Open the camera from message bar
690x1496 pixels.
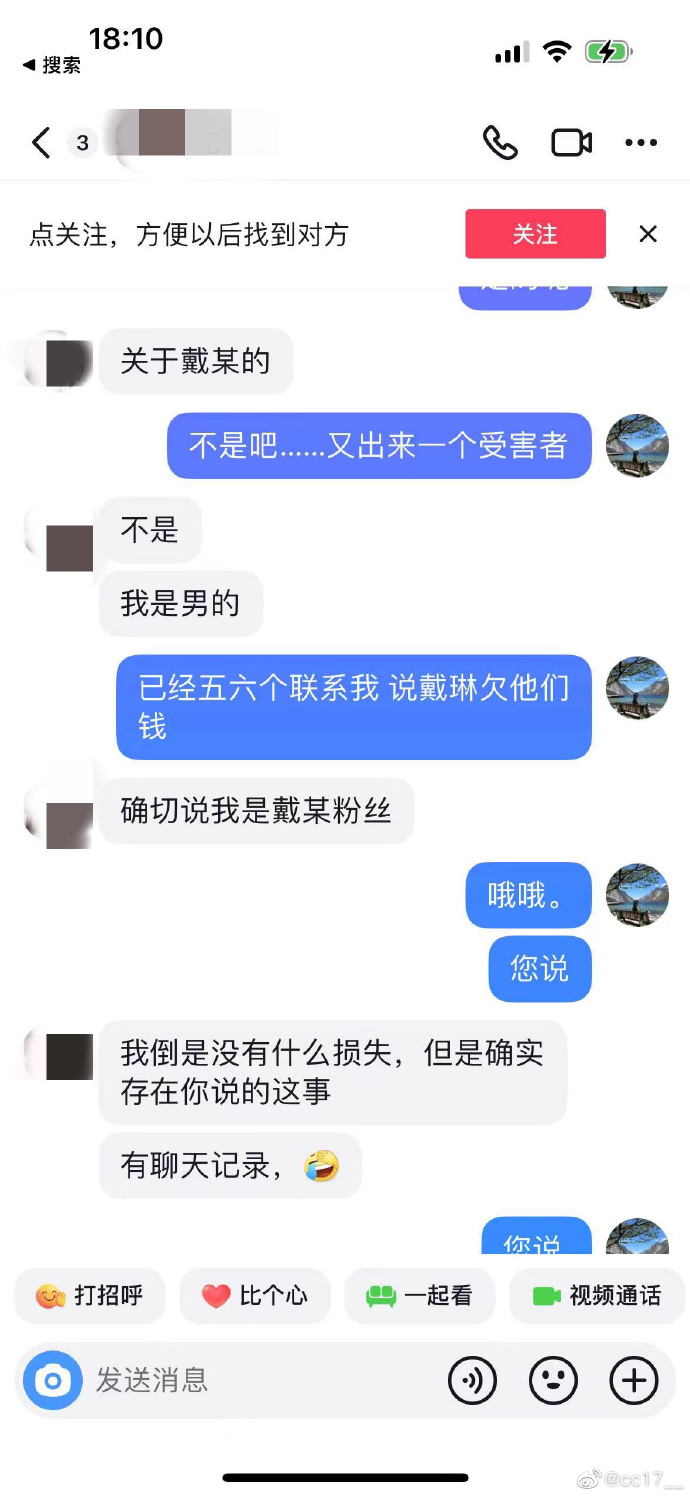[x=52, y=1381]
